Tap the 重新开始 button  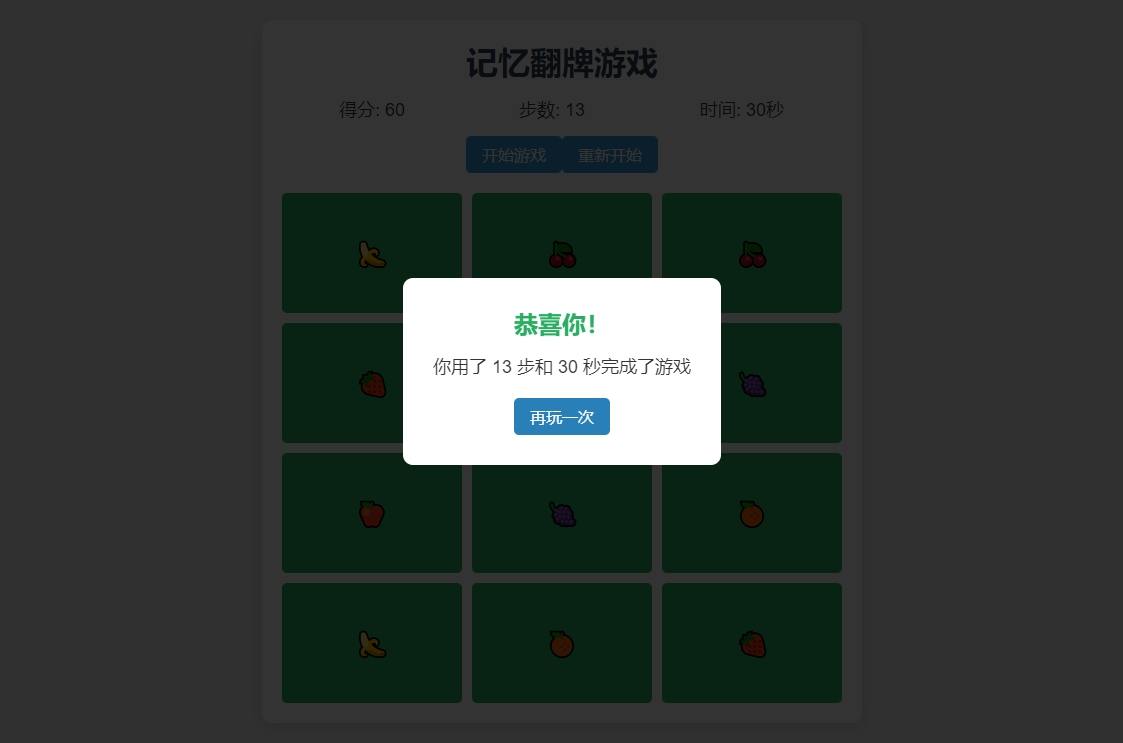[609, 155]
